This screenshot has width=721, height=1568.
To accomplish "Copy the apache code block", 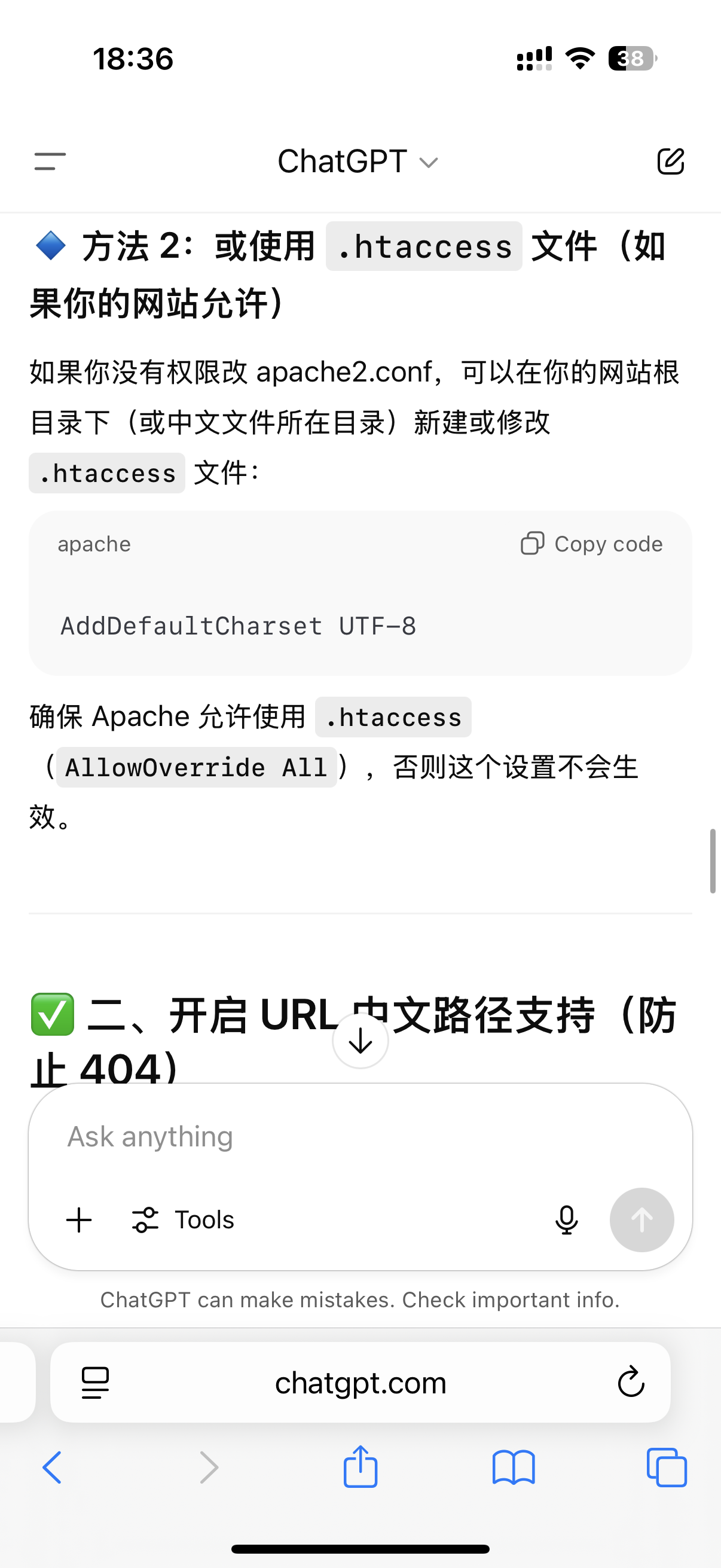I will (591, 544).
